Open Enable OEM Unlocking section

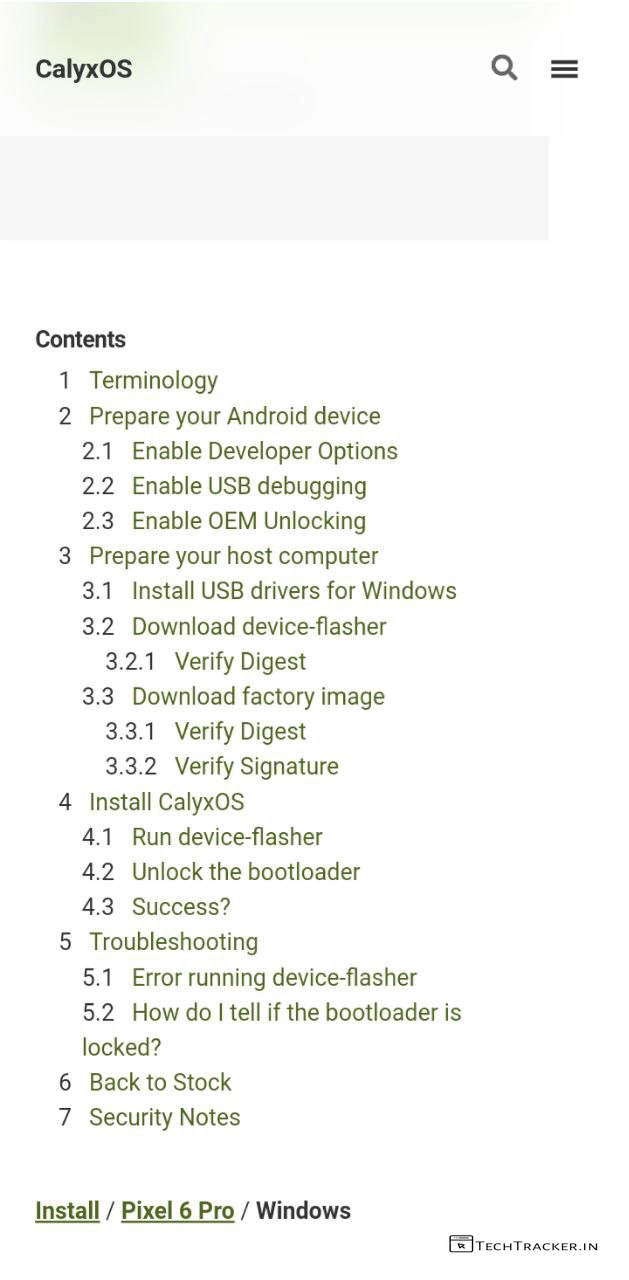point(249,521)
